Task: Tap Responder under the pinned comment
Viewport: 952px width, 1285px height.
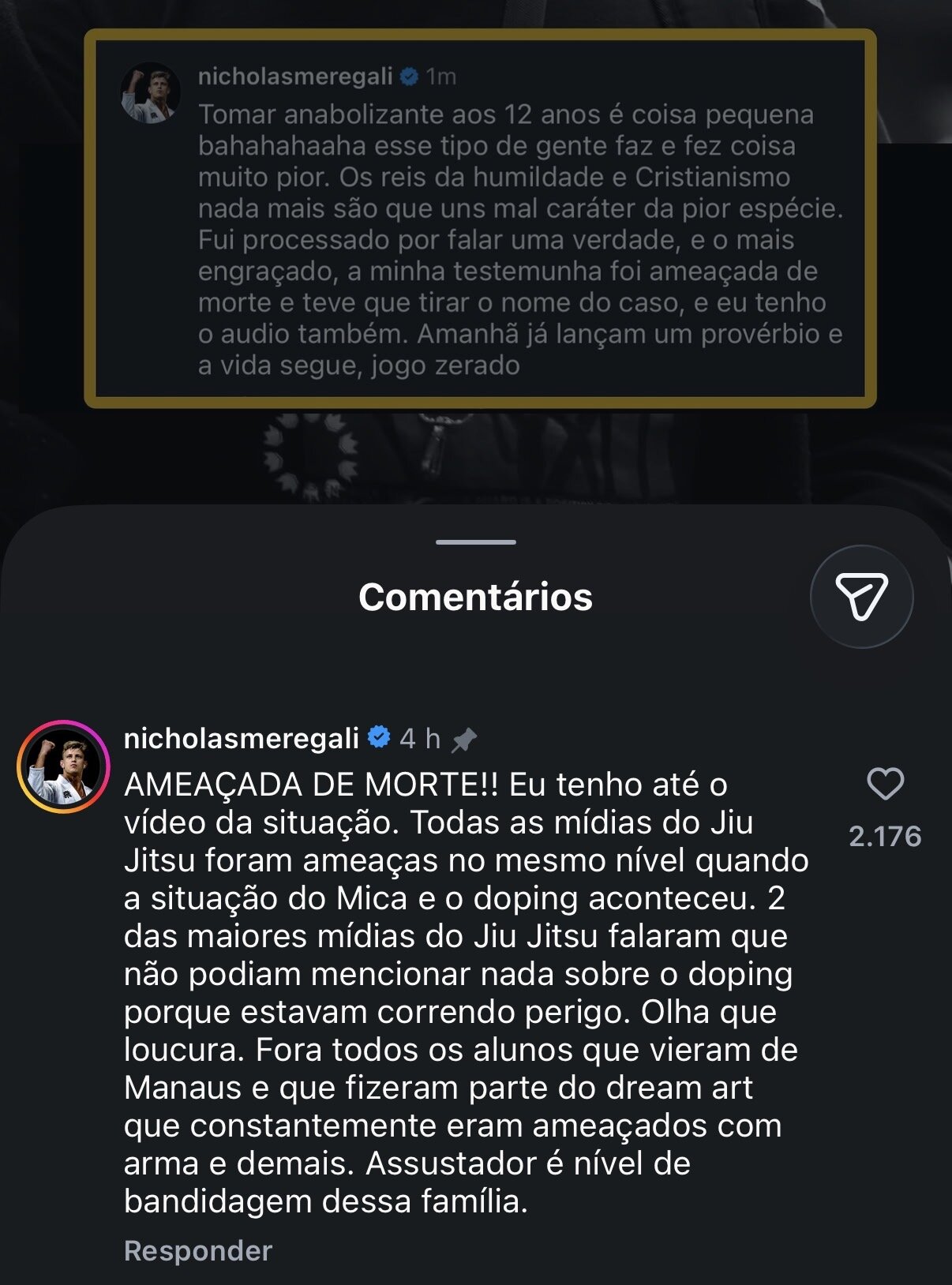Action: pyautogui.click(x=198, y=1250)
